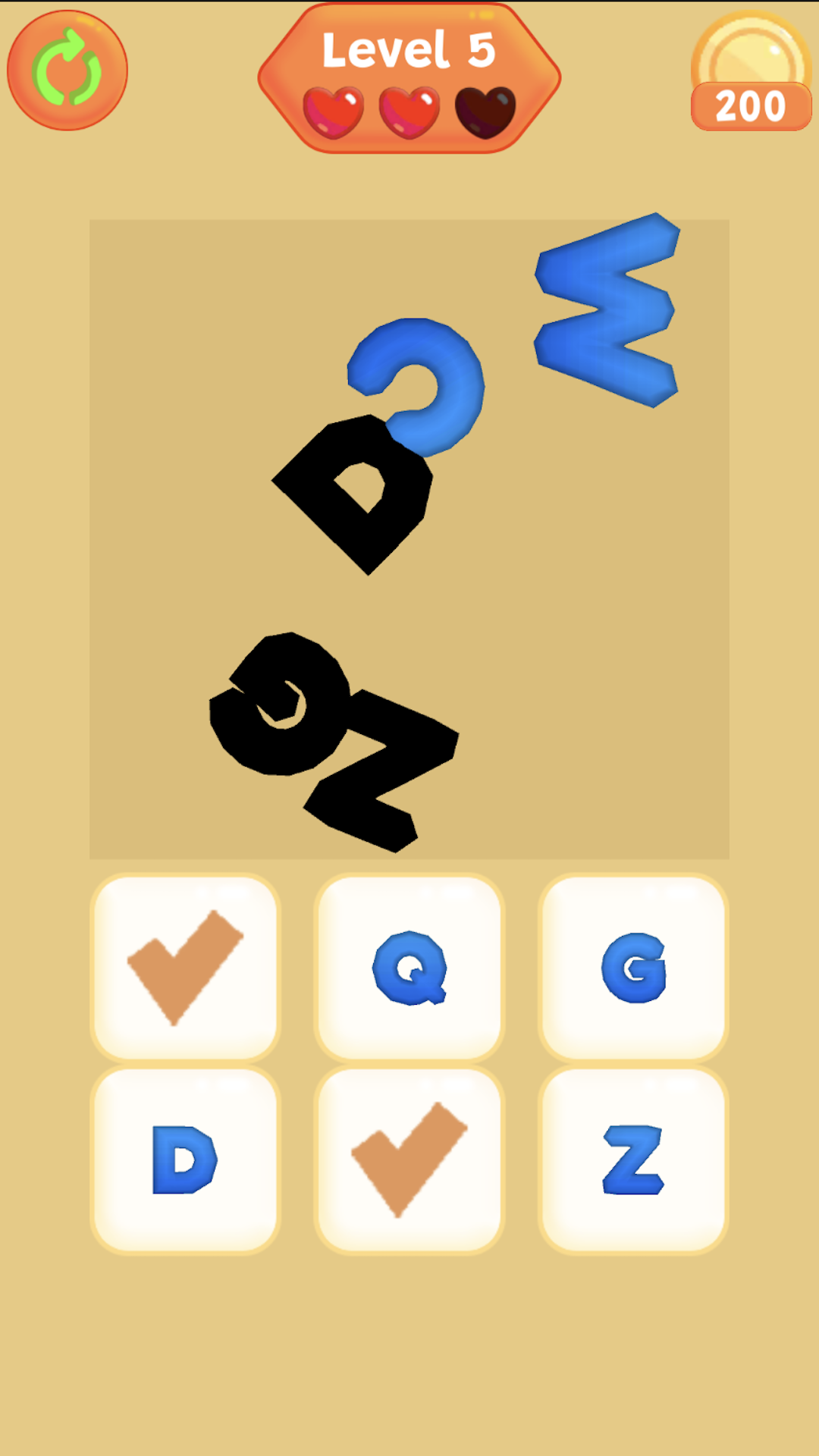Image resolution: width=819 pixels, height=1456 pixels.
Task: Open the 200 coins balance
Action: point(751,72)
